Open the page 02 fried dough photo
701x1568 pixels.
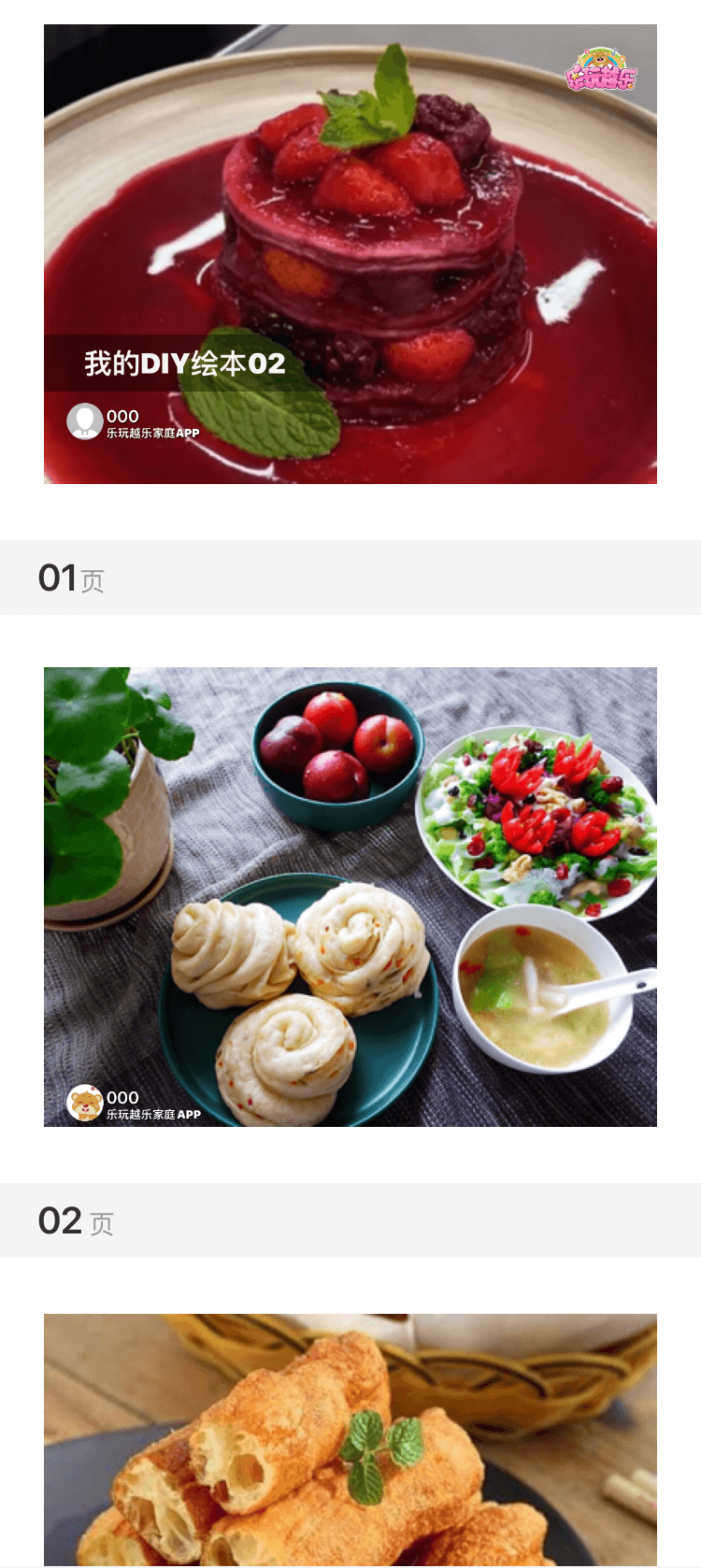[x=350, y=1439]
